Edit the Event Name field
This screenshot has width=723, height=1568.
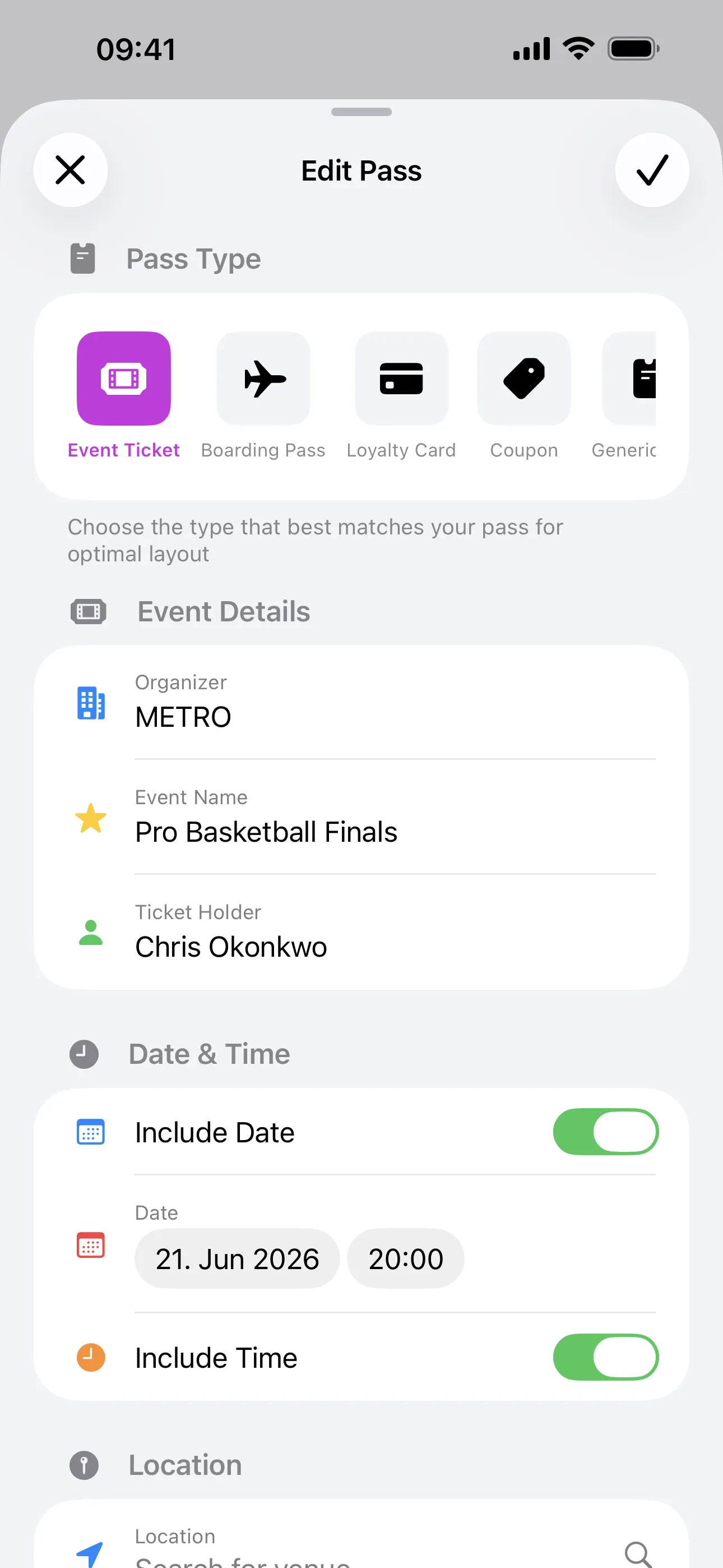[395, 832]
